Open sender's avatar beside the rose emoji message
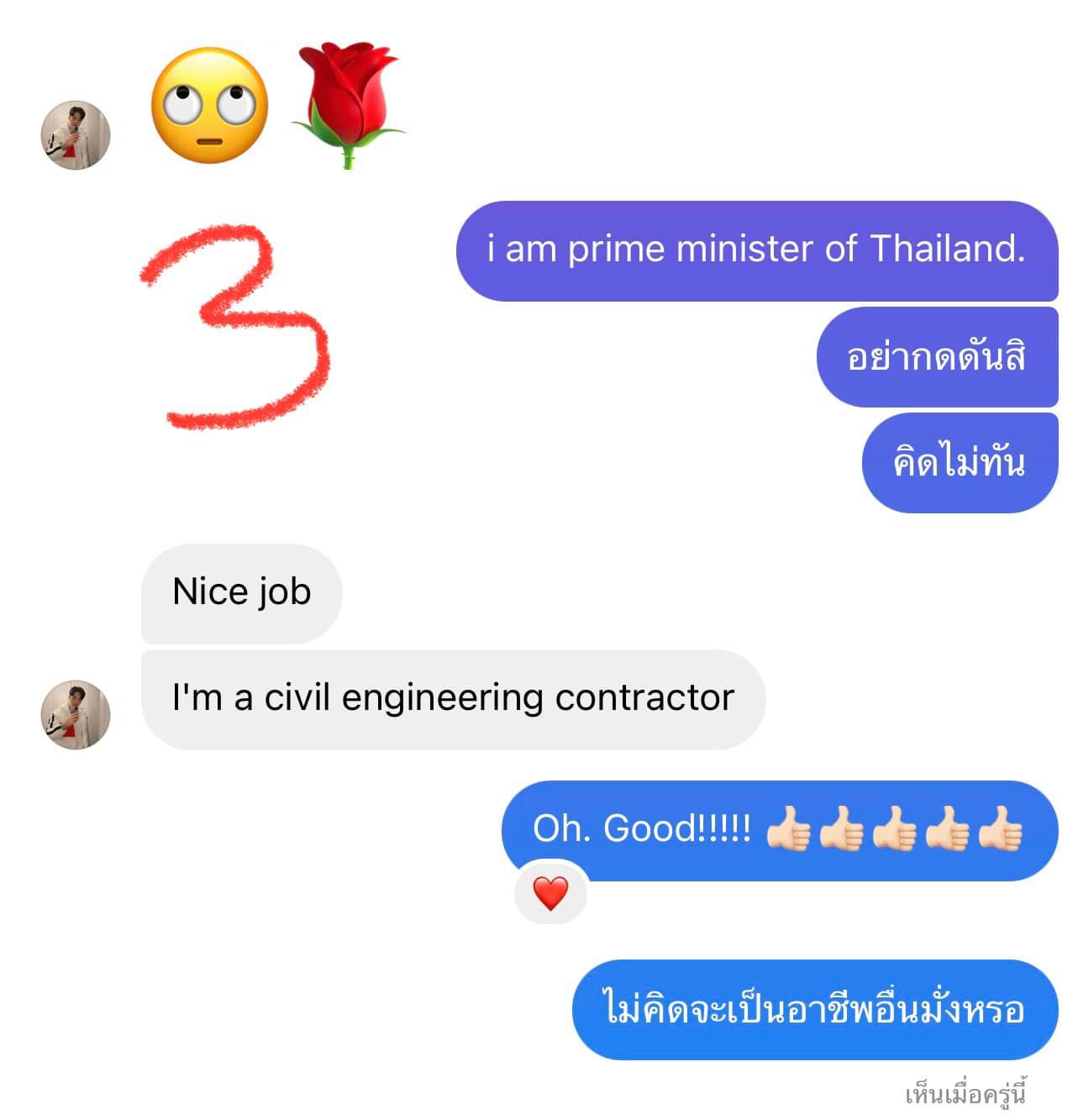 [x=76, y=134]
